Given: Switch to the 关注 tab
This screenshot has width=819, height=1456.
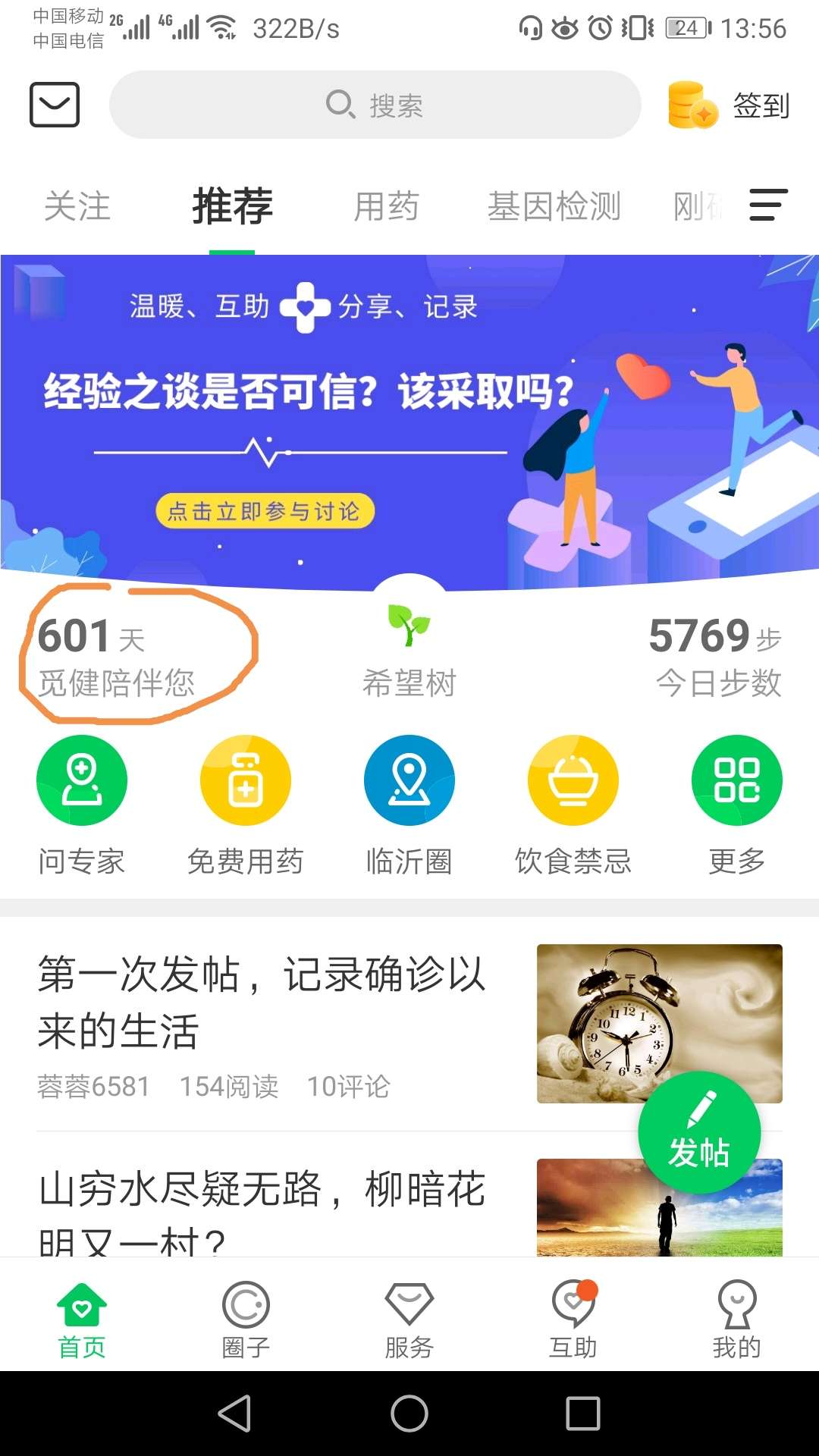Looking at the screenshot, I should [77, 206].
